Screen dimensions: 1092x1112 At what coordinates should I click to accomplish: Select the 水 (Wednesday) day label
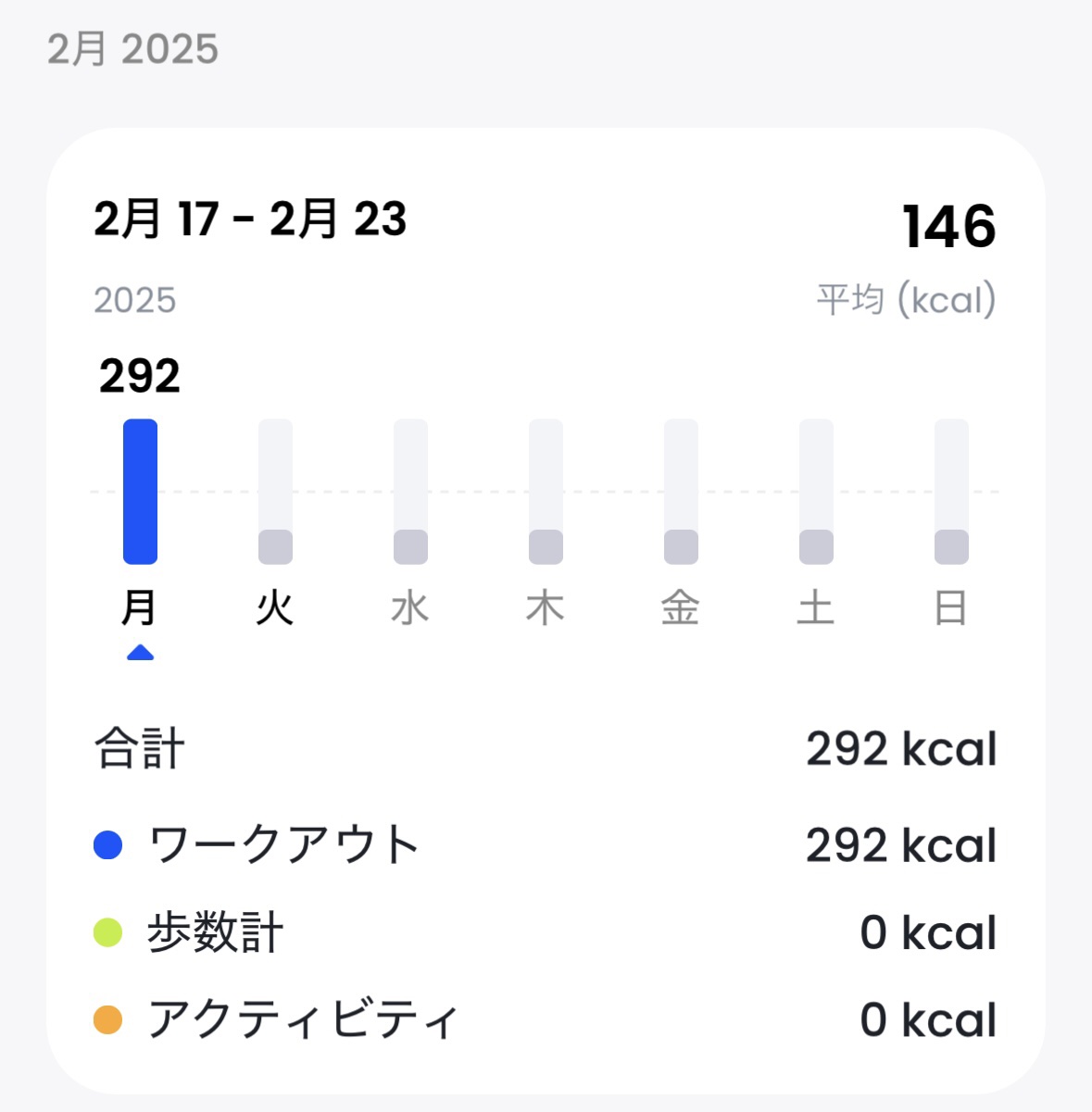point(410,606)
